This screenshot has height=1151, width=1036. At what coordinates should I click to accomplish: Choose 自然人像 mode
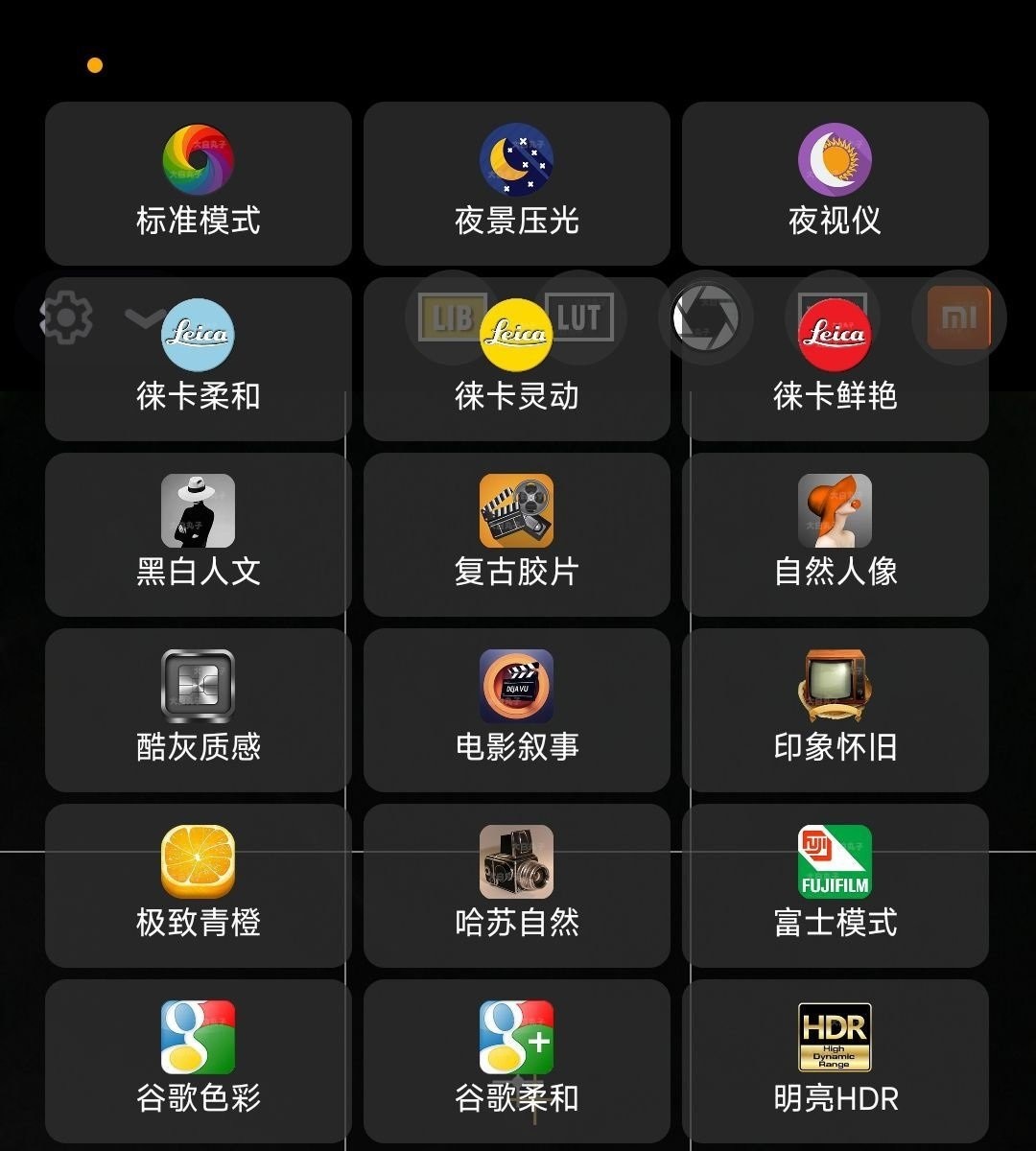(835, 534)
